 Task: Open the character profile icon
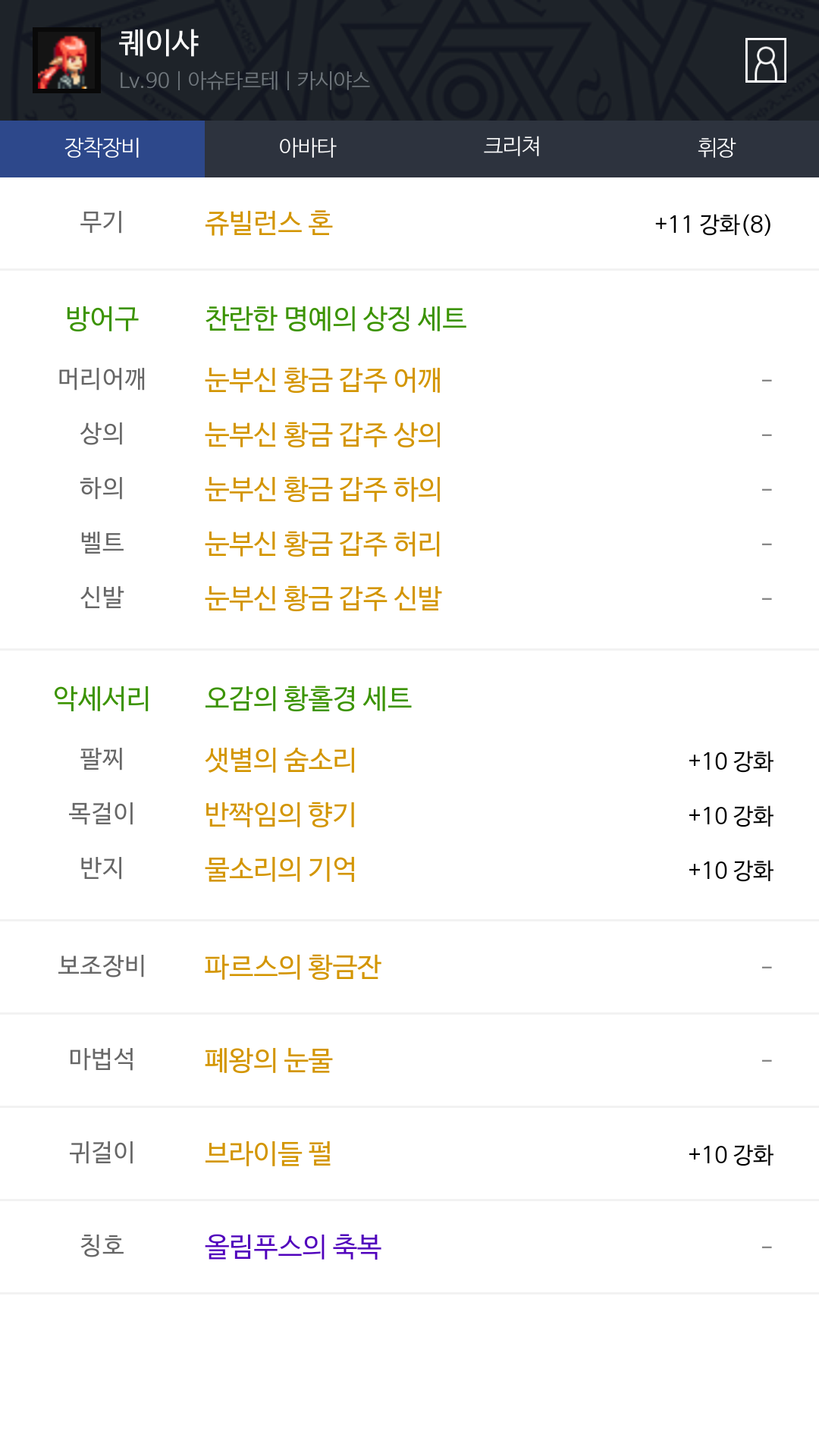click(766, 60)
